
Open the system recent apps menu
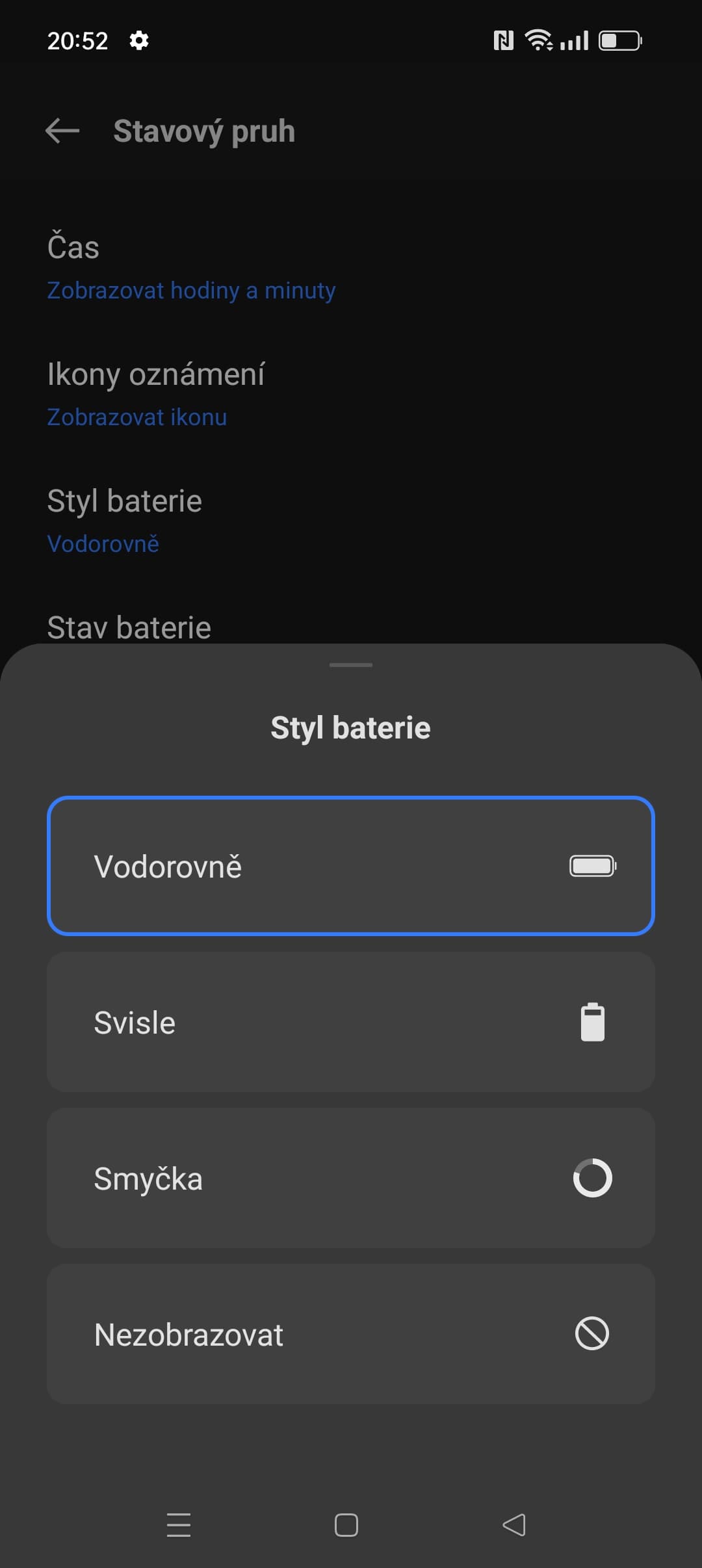coord(179,1524)
